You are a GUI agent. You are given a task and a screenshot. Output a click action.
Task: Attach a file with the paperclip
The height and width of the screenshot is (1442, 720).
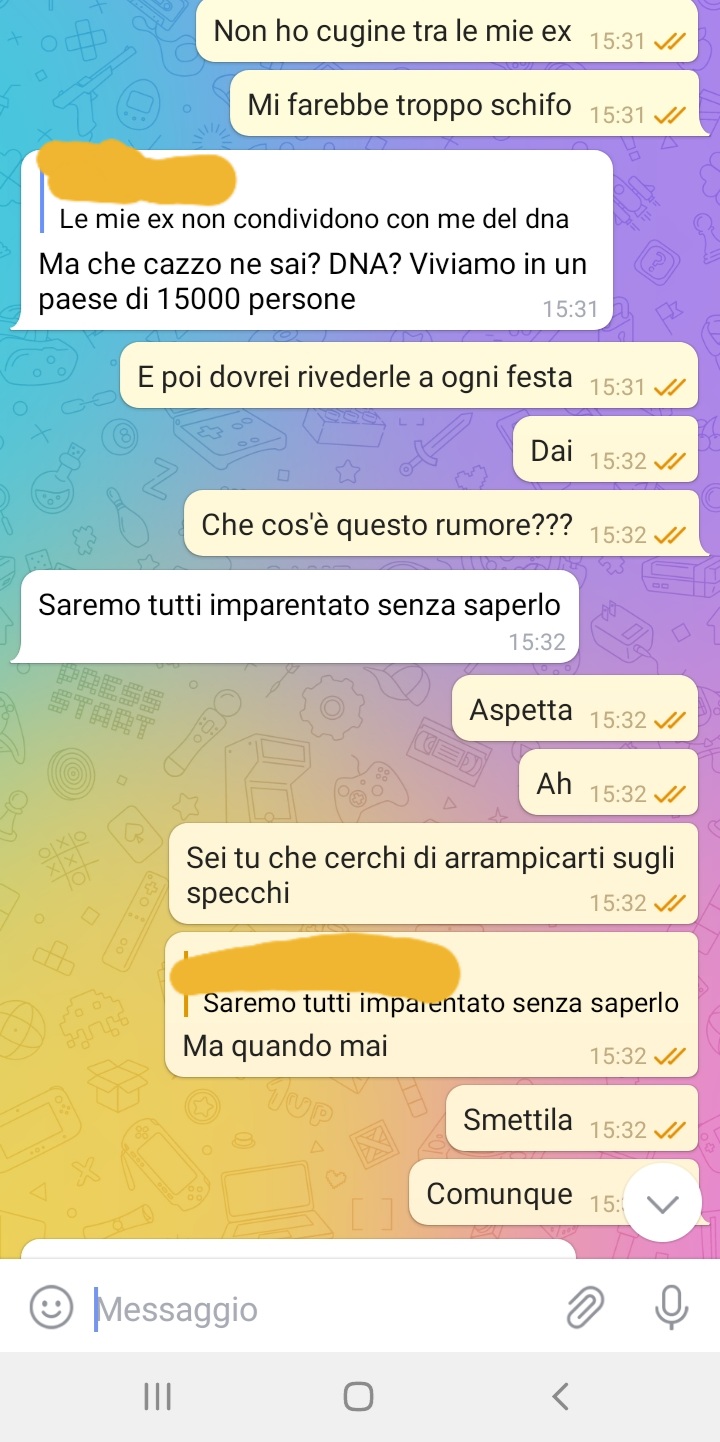585,1307
